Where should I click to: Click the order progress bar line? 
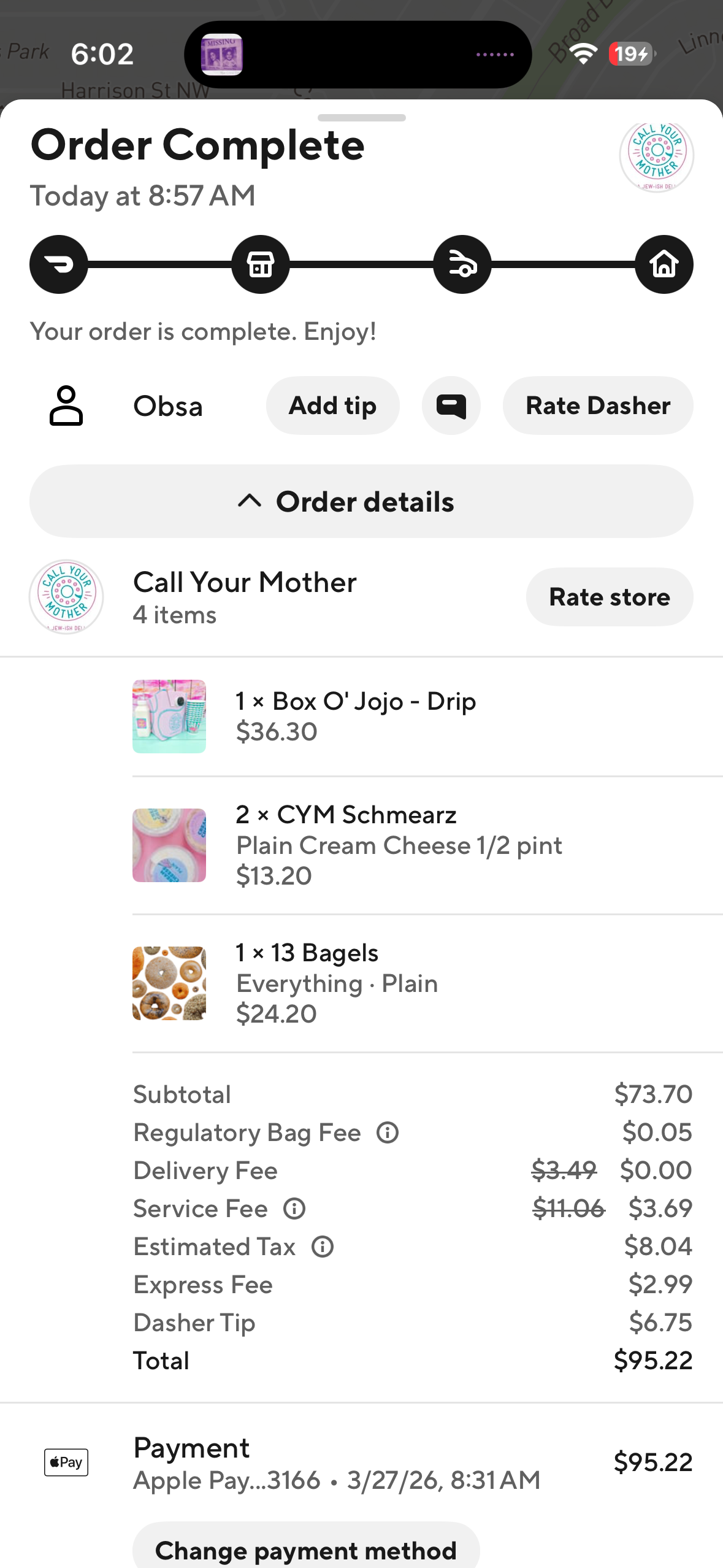pos(361,264)
